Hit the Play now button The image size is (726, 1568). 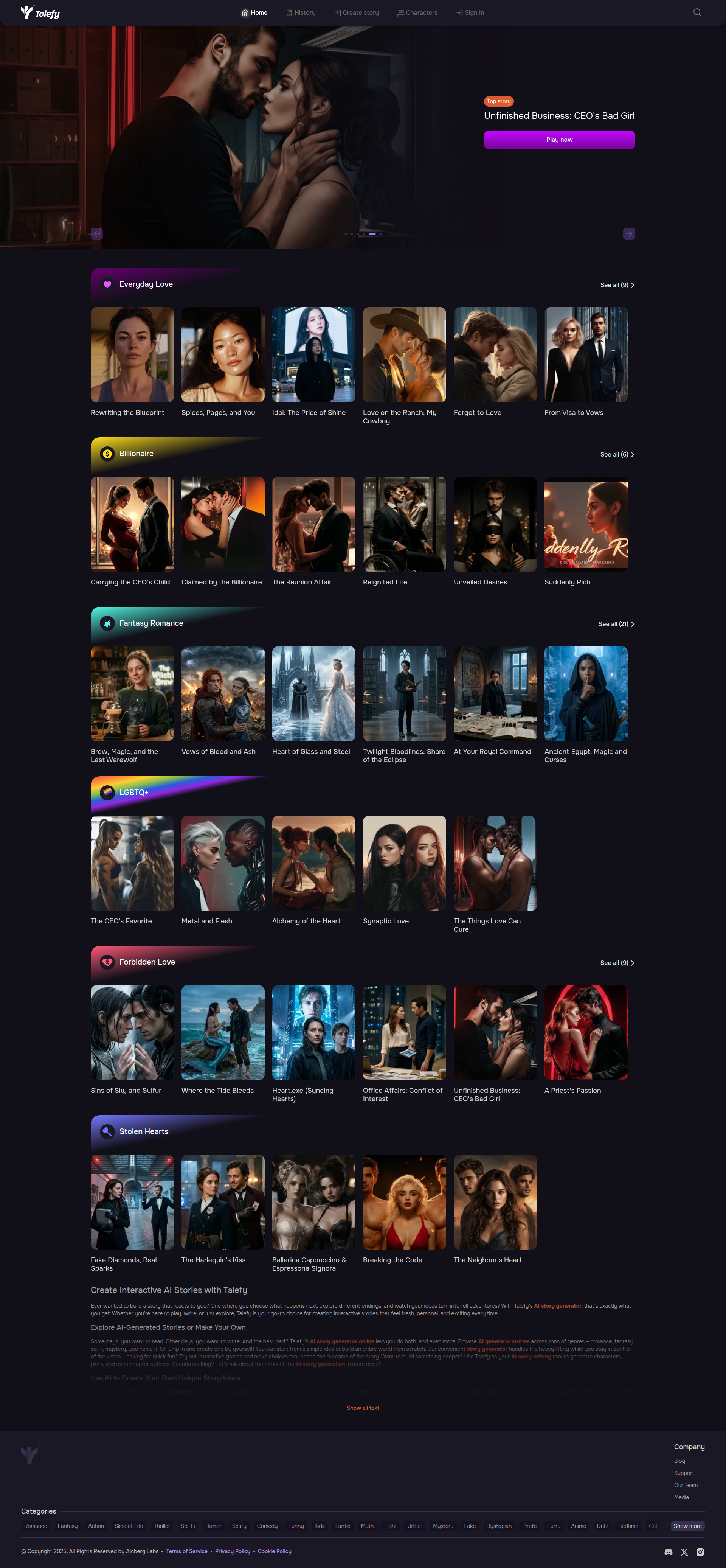(x=559, y=139)
